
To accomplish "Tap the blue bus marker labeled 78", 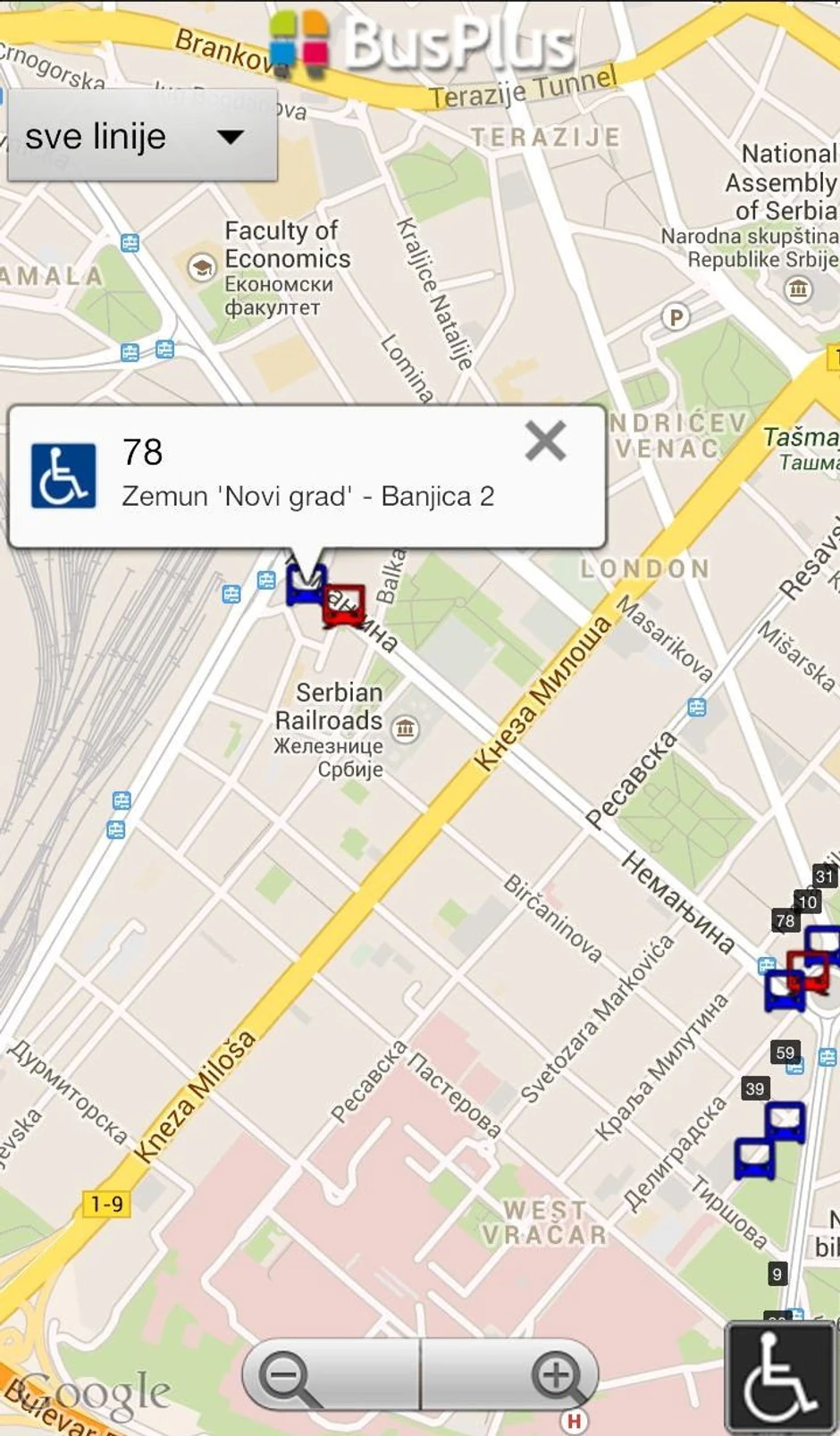I will click(x=783, y=990).
